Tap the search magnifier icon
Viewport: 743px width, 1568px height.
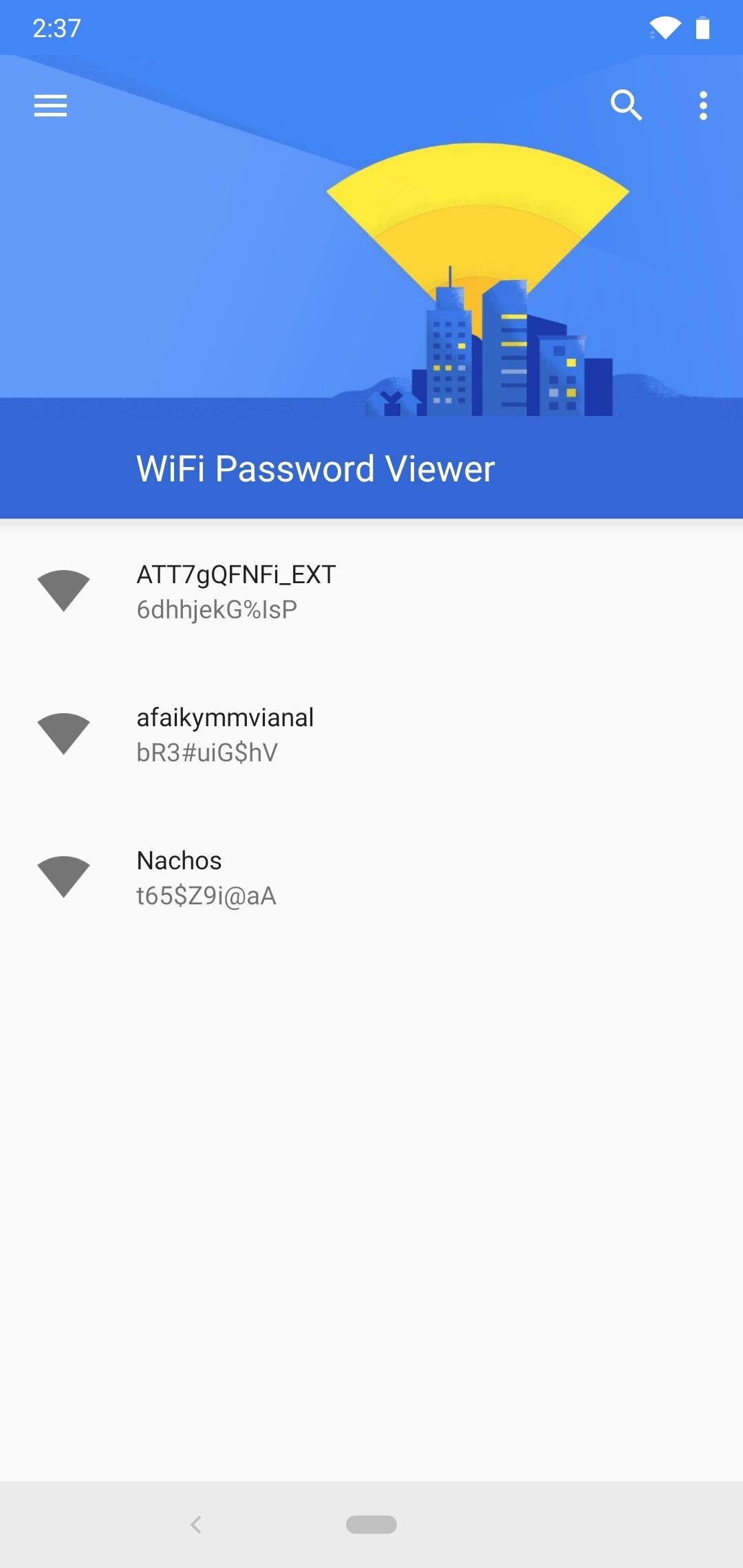point(626,105)
